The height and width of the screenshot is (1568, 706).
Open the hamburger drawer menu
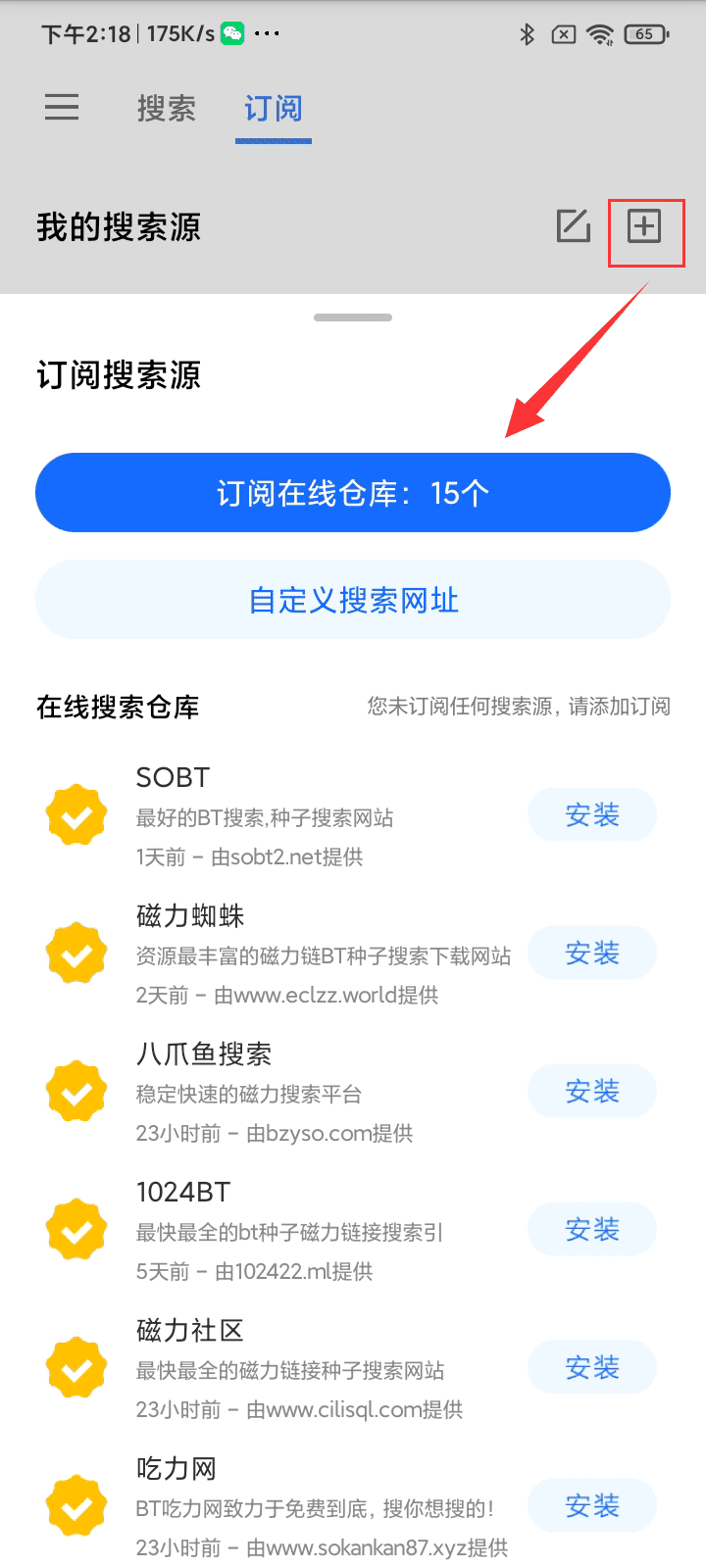click(62, 107)
